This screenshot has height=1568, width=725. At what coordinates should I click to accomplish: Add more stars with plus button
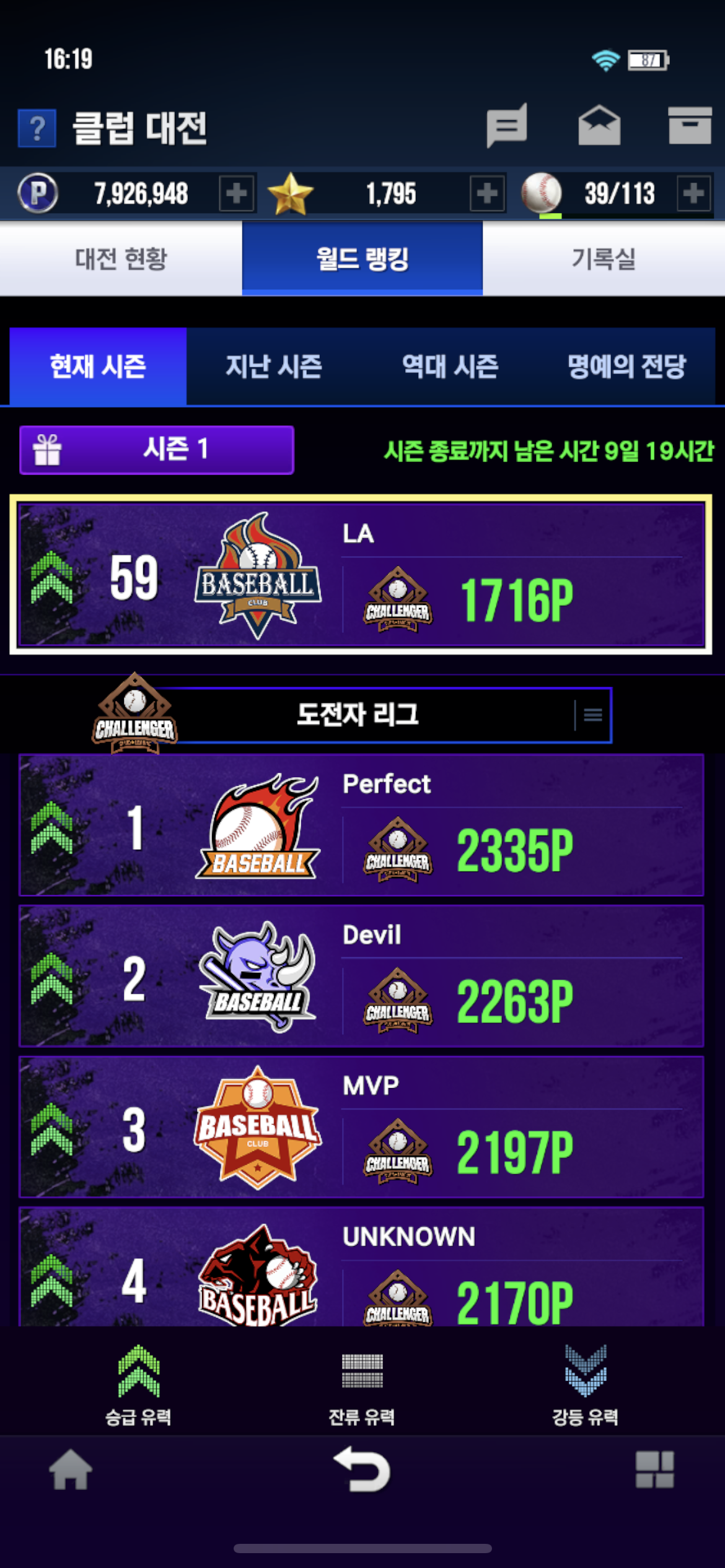(487, 194)
